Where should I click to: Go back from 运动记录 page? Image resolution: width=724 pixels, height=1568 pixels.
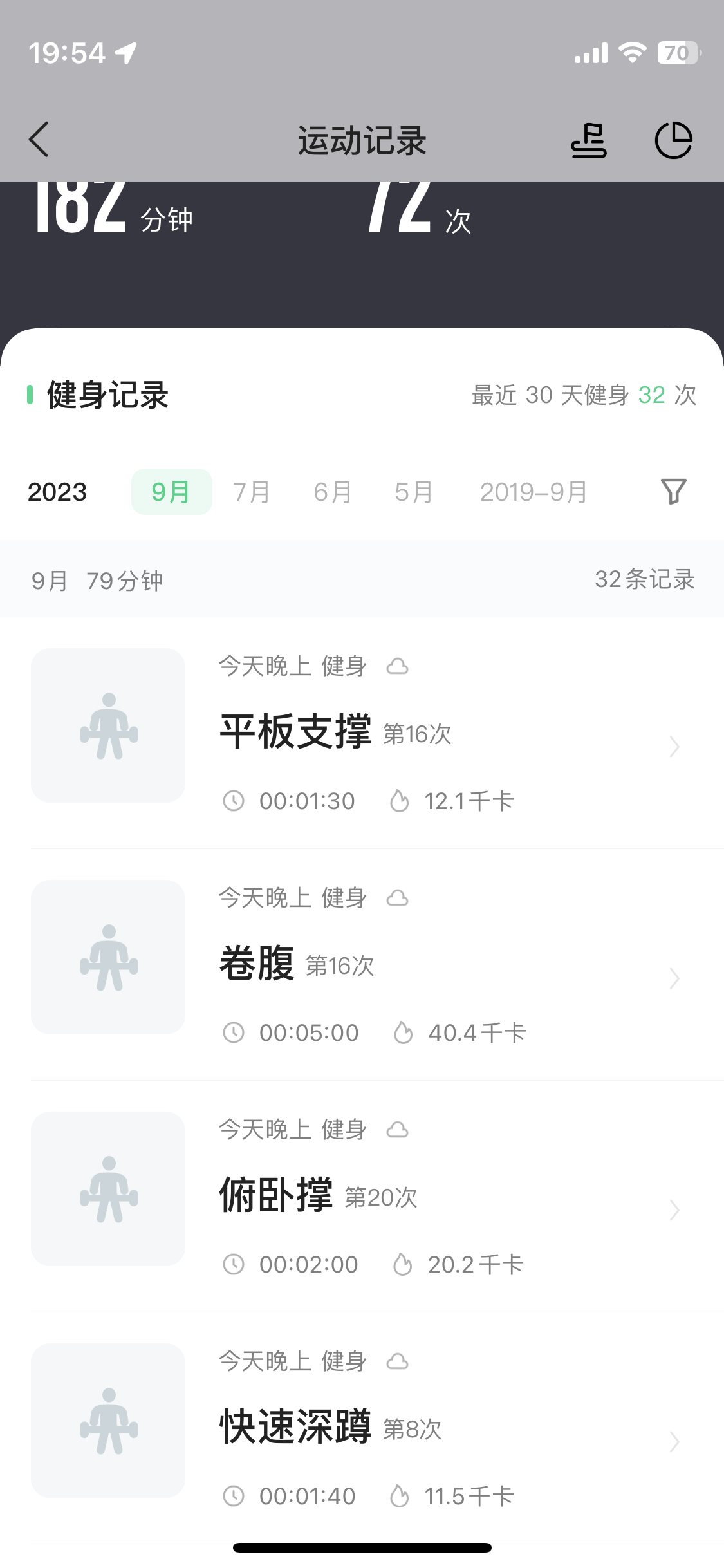click(39, 140)
